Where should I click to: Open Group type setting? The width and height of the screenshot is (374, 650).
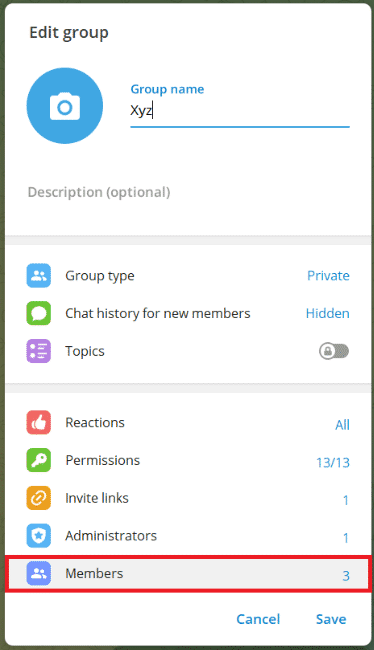(x=188, y=276)
